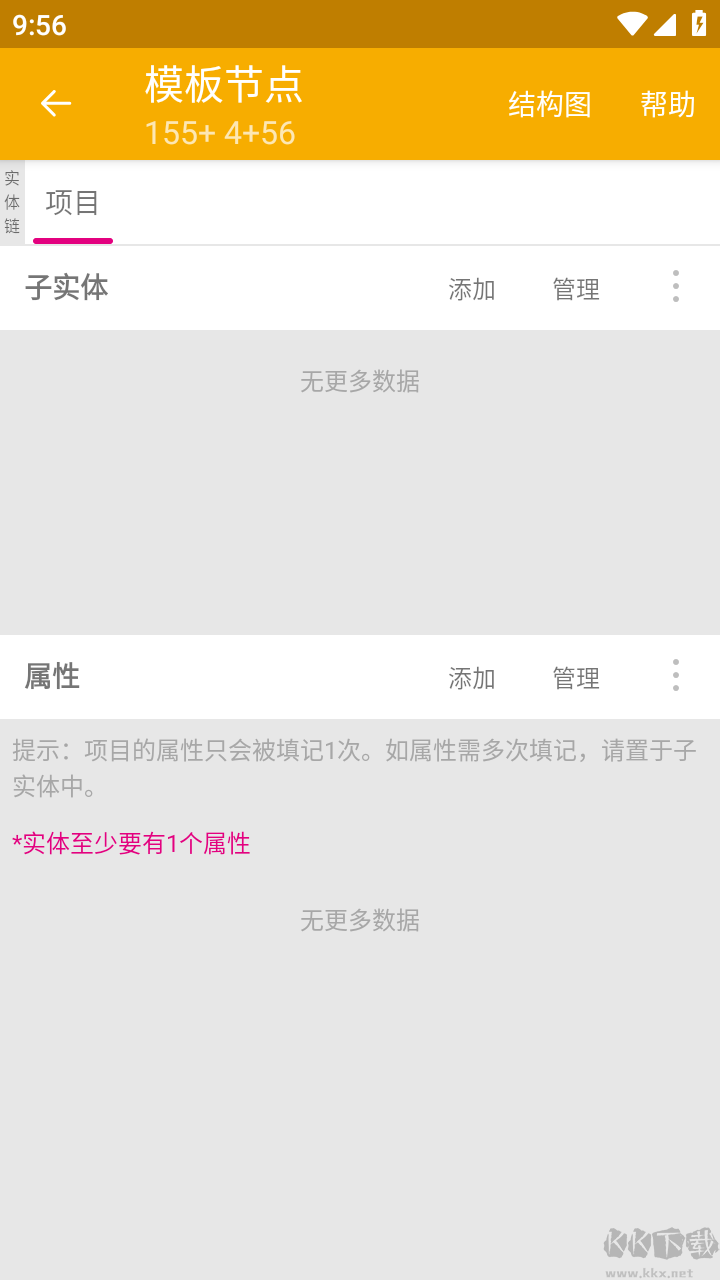Open the 子实体 section overflow menu
The width and height of the screenshot is (720, 1280).
click(676, 286)
